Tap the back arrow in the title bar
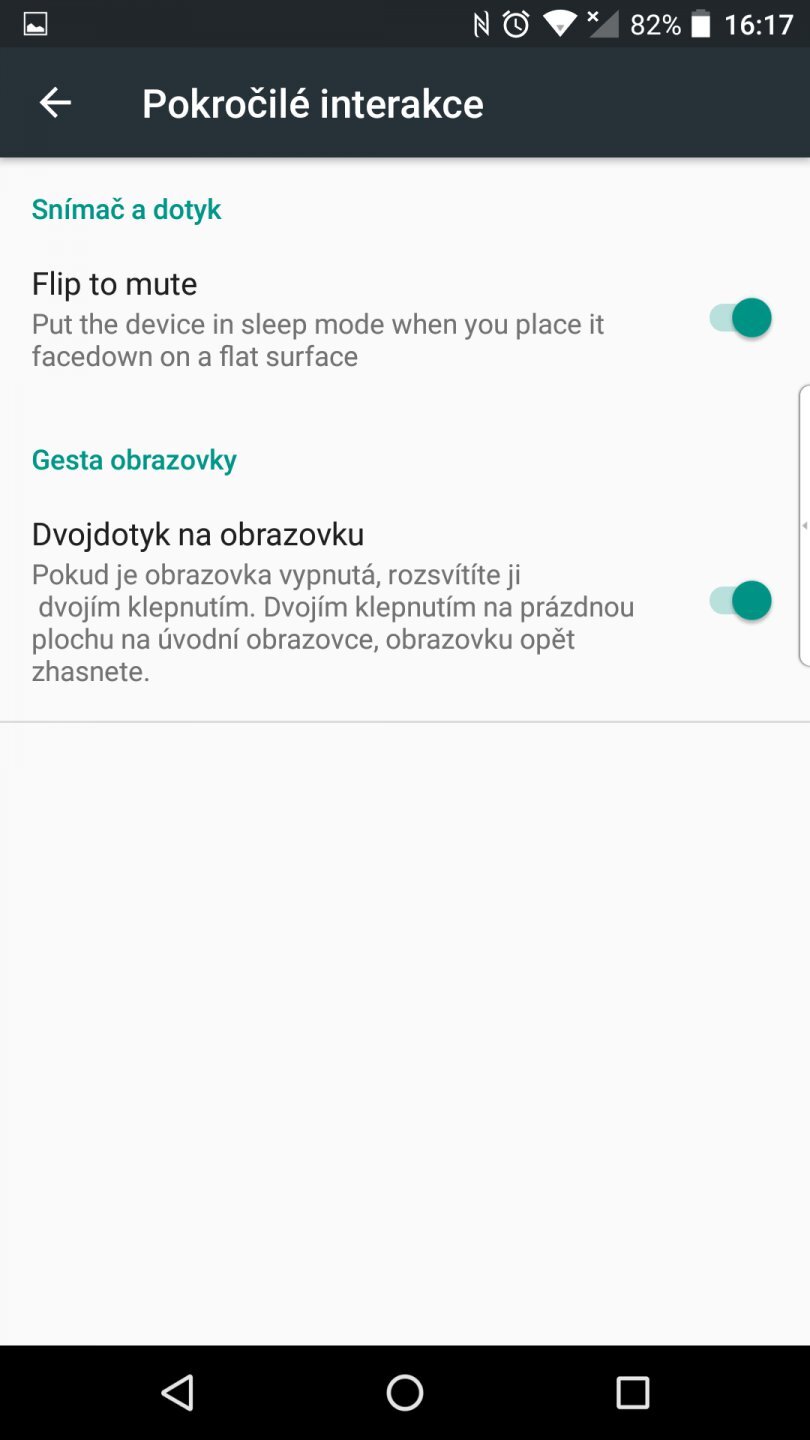The image size is (810, 1440). (x=55, y=102)
